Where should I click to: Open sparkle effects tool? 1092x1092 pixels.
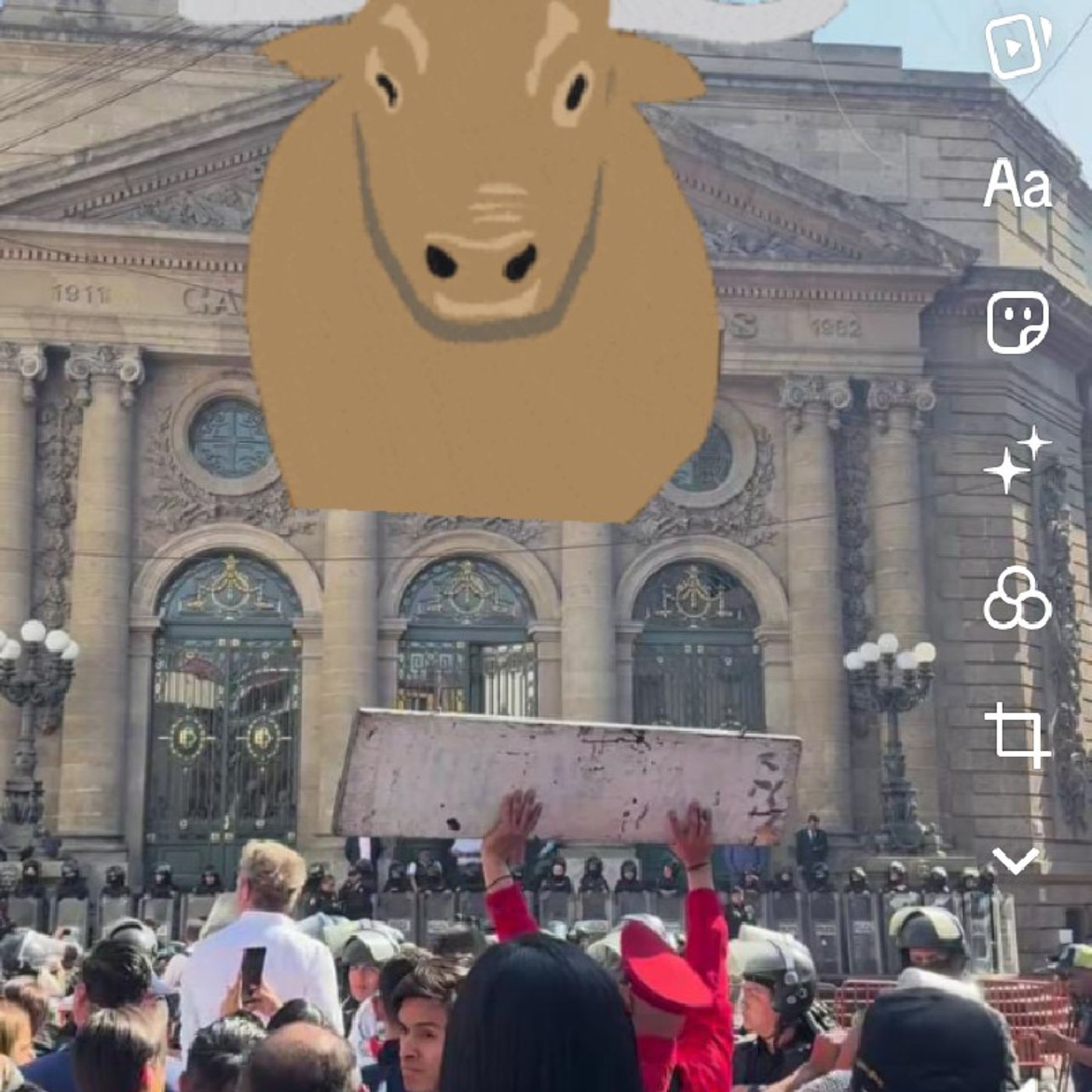point(1017,460)
